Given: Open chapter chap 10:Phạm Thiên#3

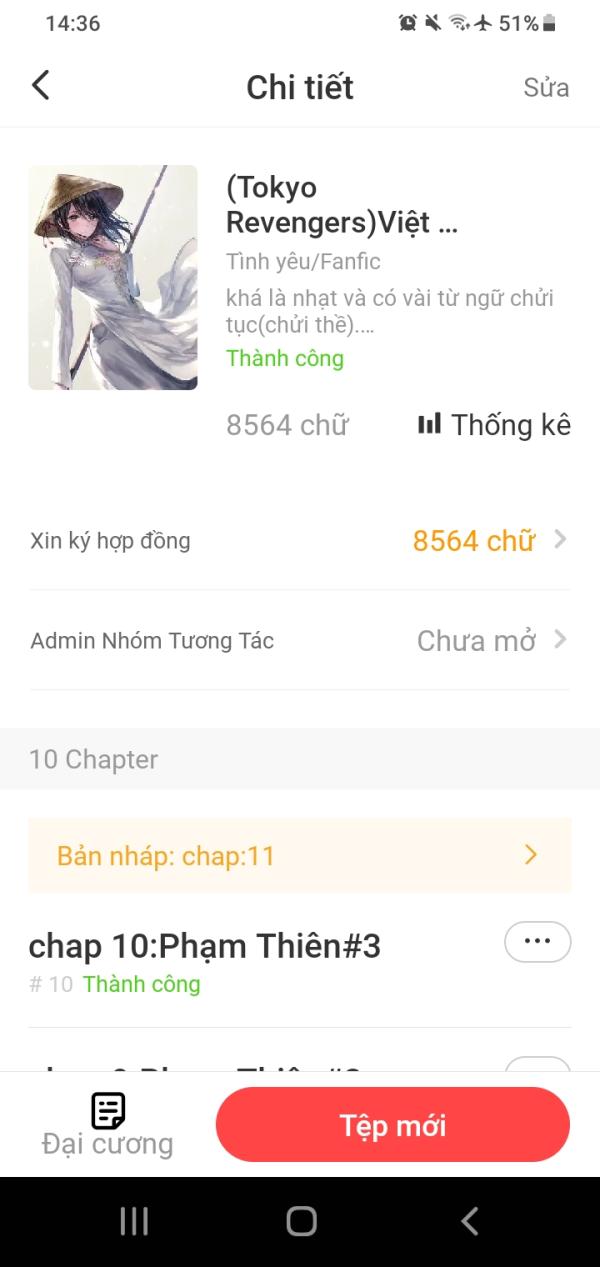Looking at the screenshot, I should [205, 945].
